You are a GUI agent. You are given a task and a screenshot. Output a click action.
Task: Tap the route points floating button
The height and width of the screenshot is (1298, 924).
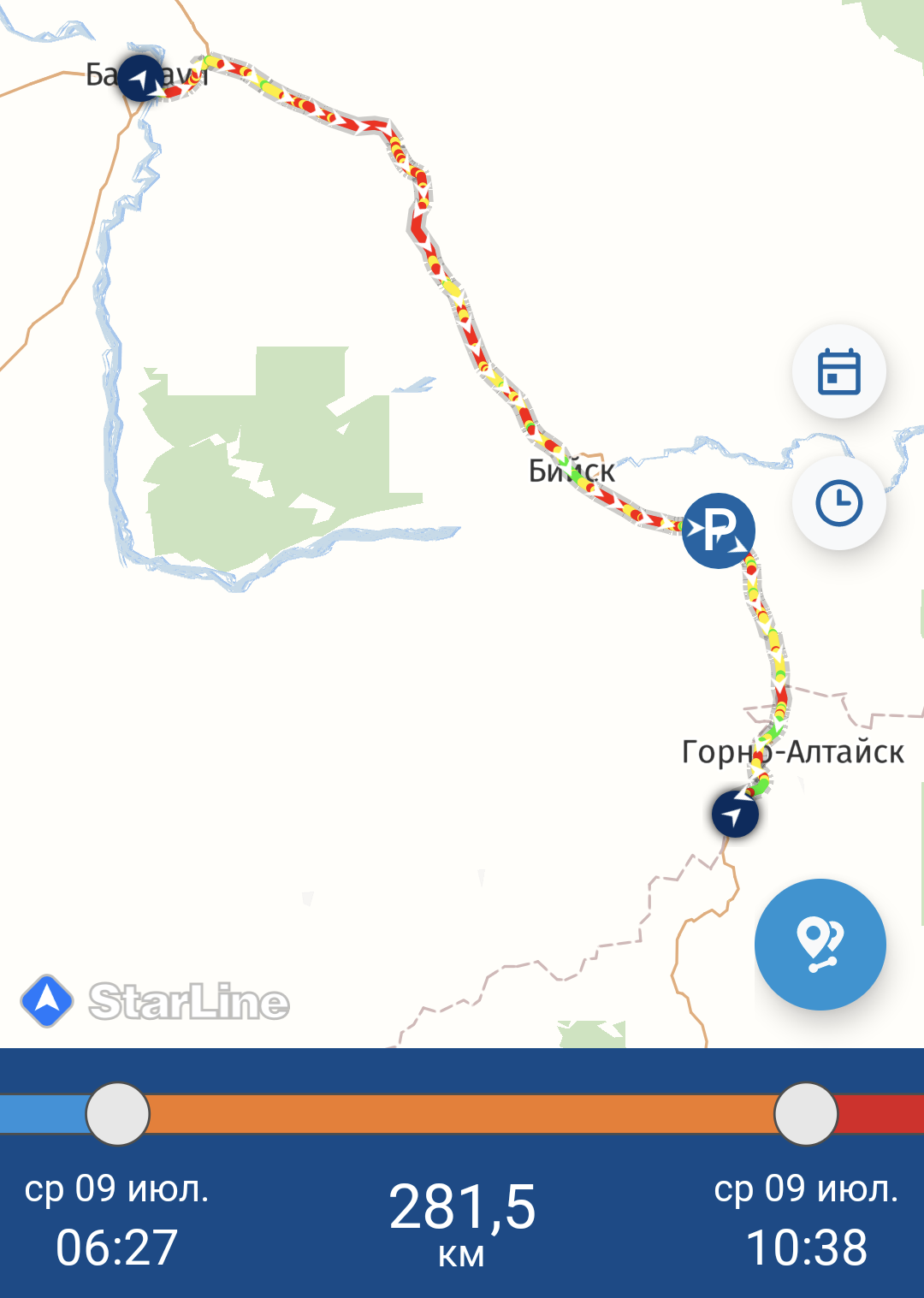[x=820, y=945]
